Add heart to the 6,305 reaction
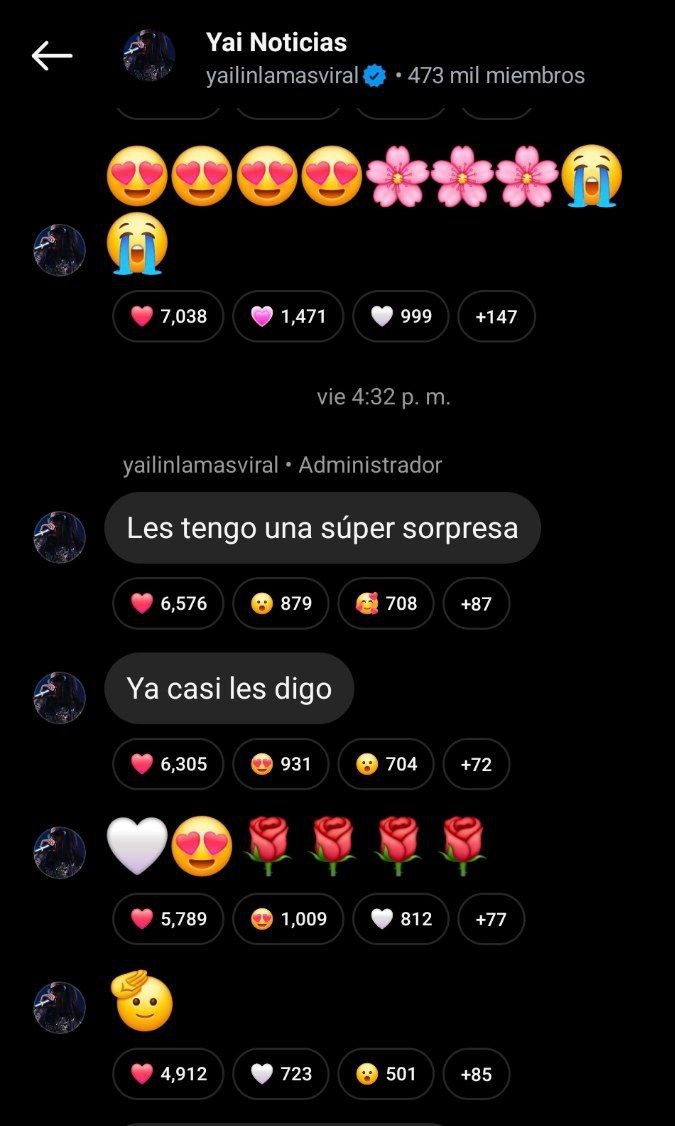This screenshot has height=1126, width=675. pos(168,764)
